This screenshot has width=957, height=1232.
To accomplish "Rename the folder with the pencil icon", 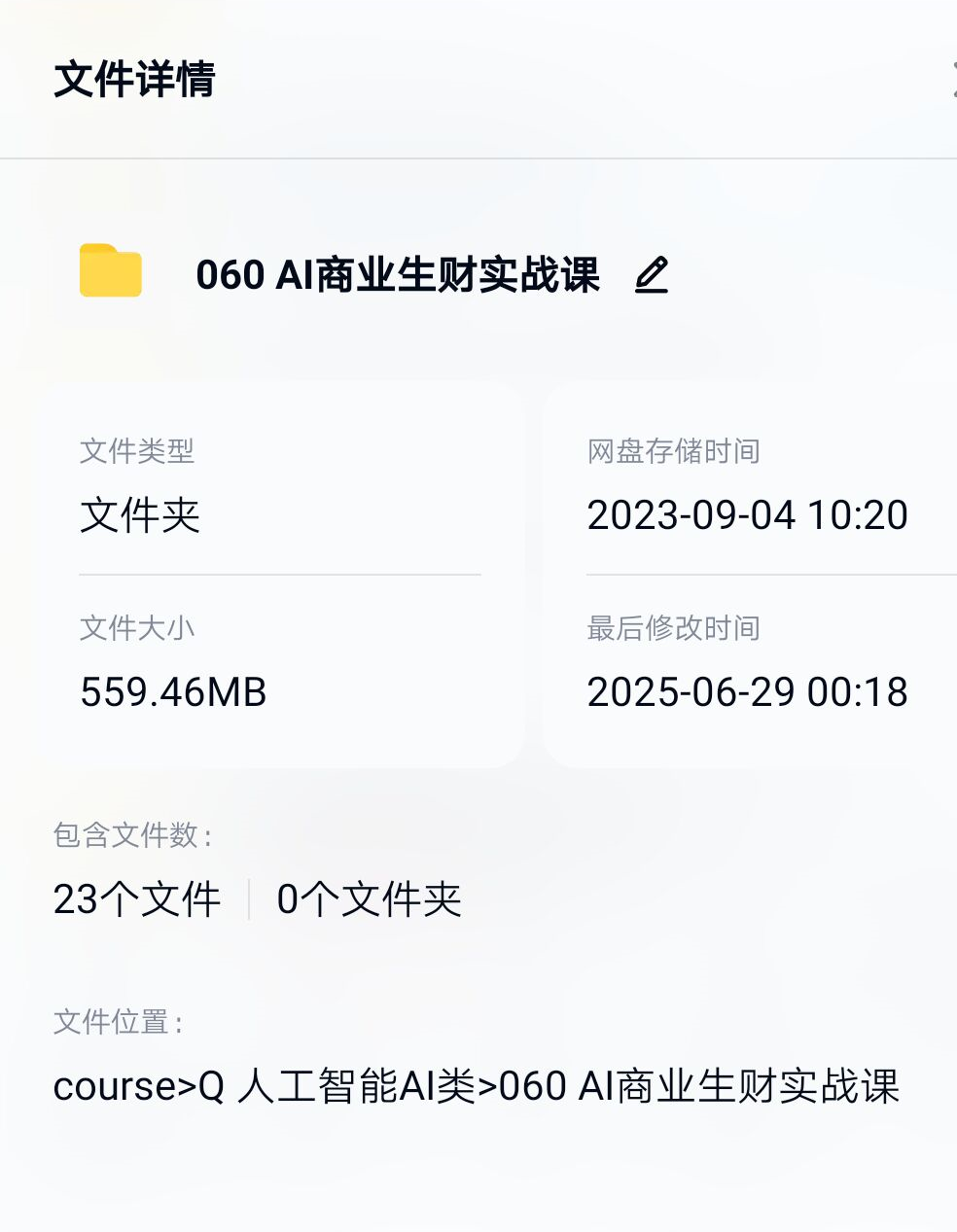I will pos(651,275).
